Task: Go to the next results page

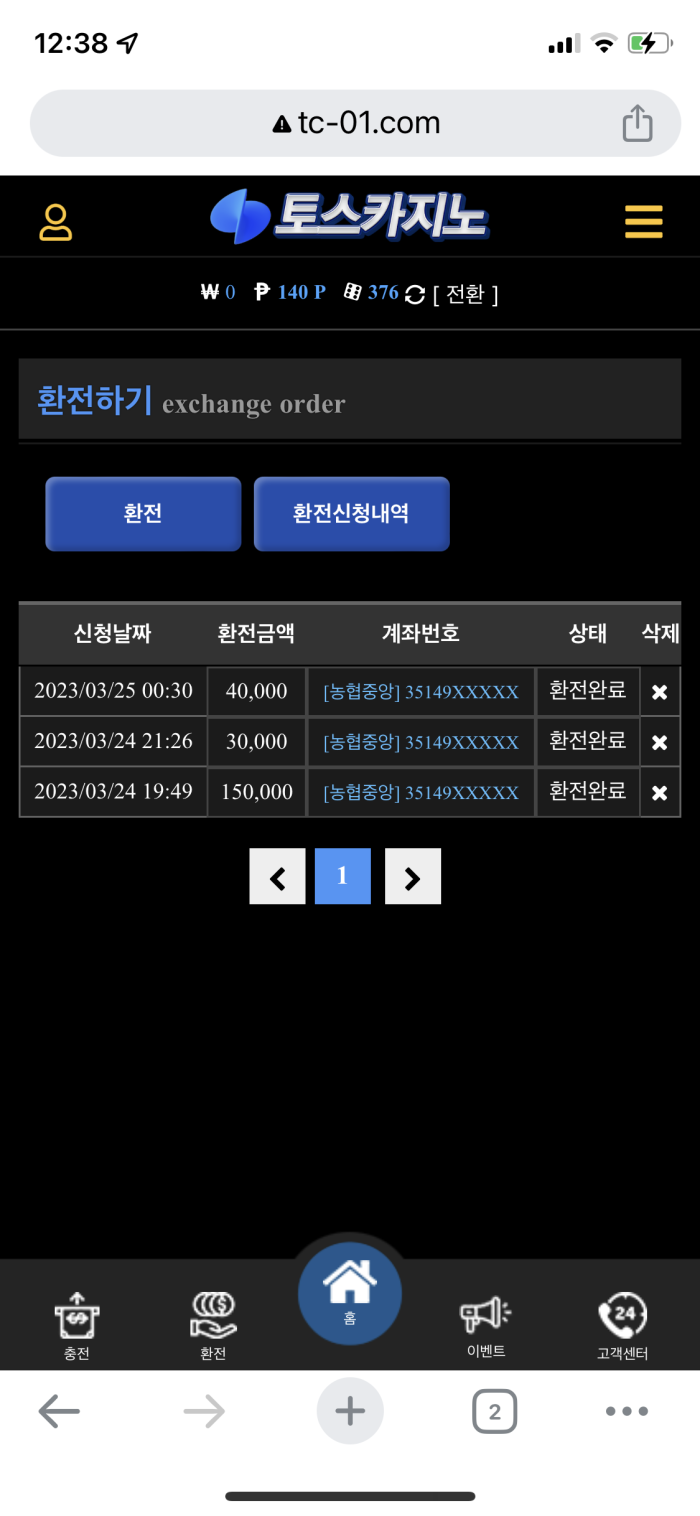Action: click(x=412, y=877)
